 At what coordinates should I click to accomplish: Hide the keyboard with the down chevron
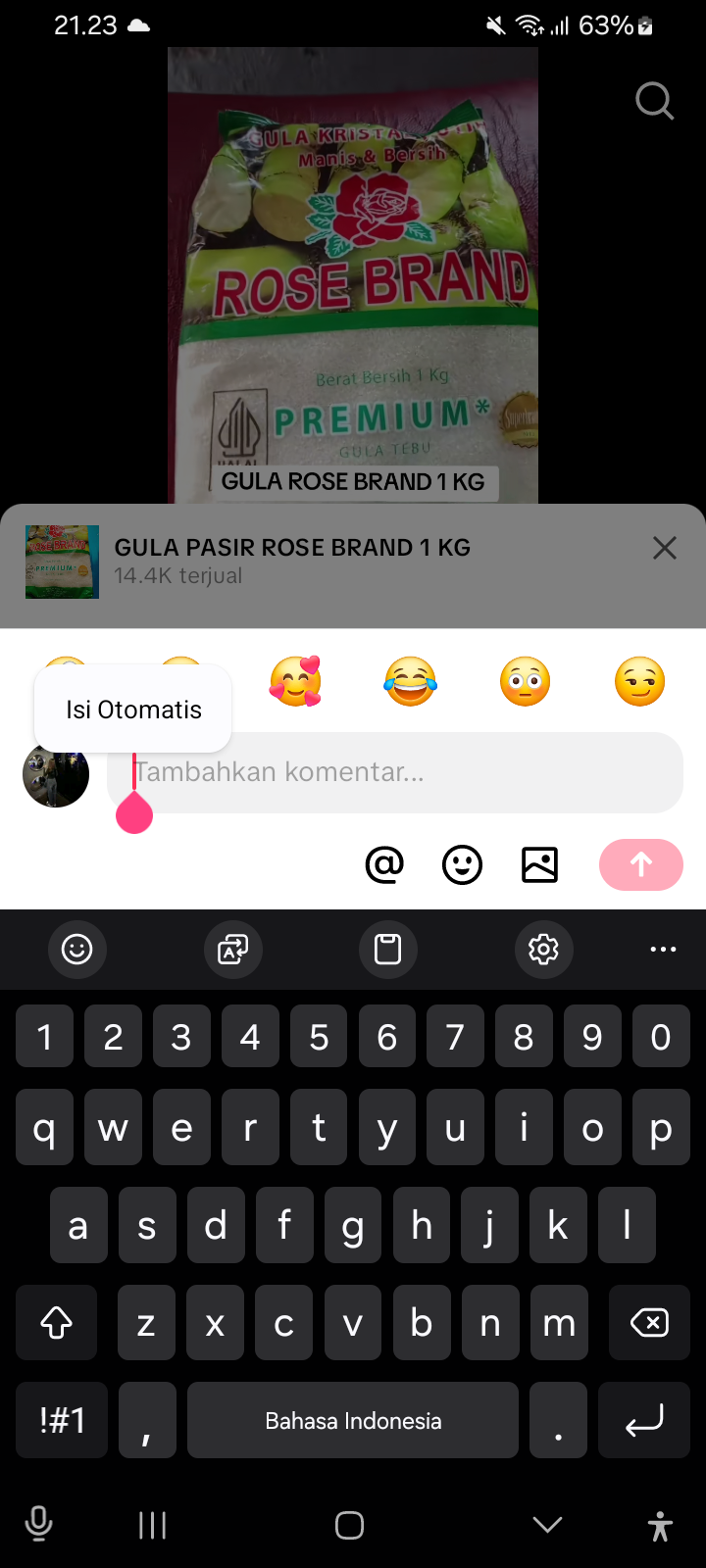[x=547, y=1525]
